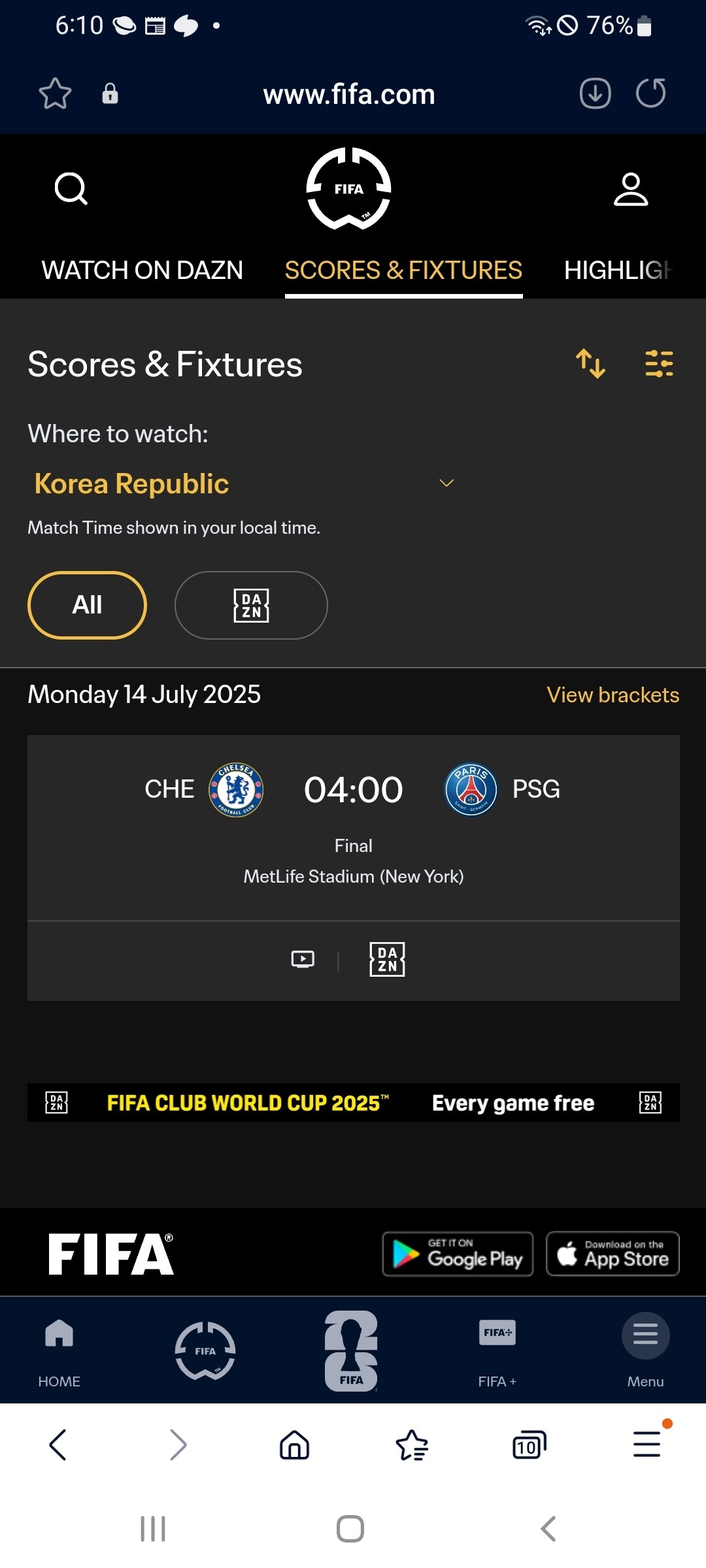Get the app on Google Play
Image resolution: width=706 pixels, height=1568 pixels.
point(458,1254)
